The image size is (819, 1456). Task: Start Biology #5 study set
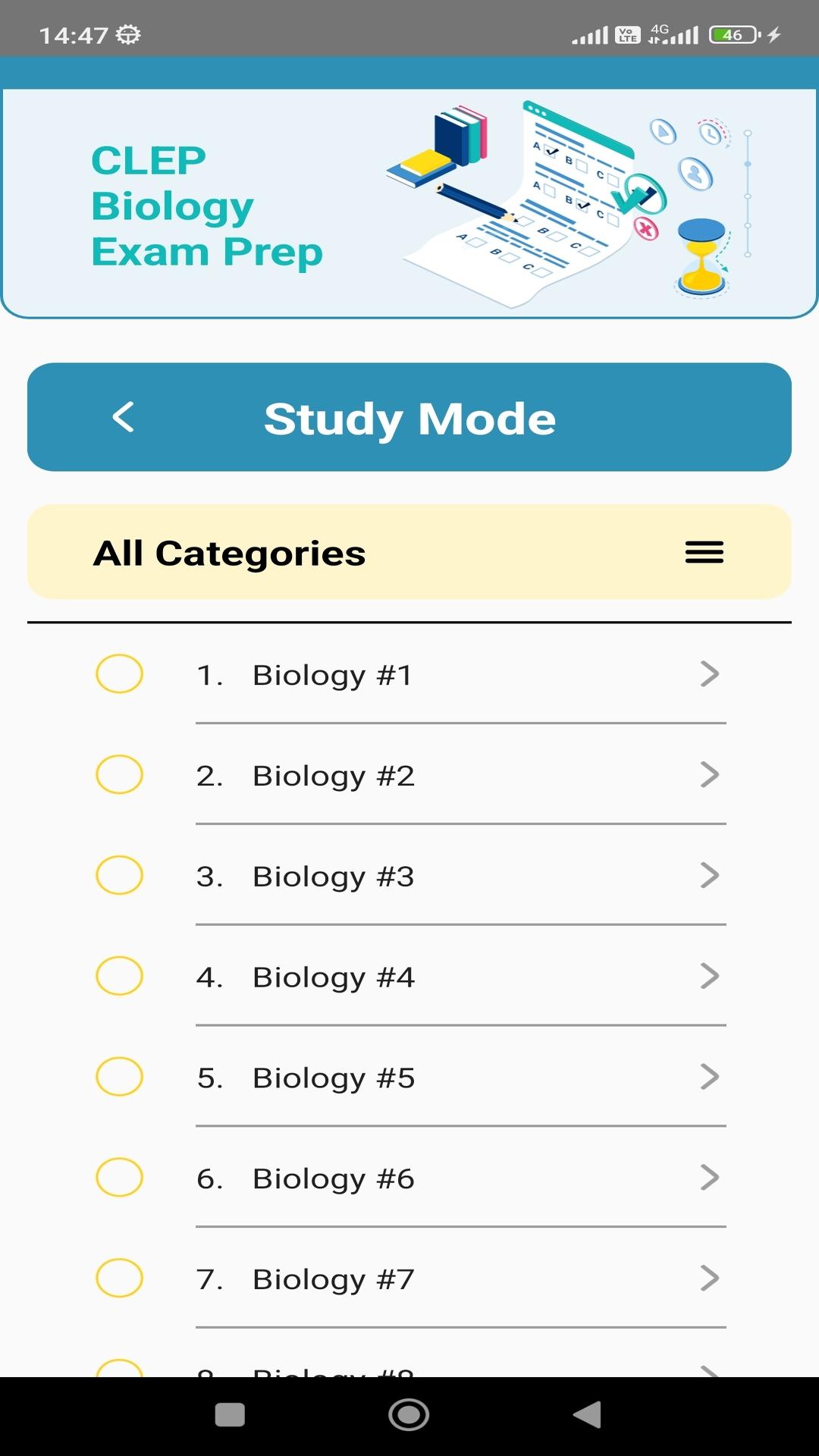pos(409,1078)
